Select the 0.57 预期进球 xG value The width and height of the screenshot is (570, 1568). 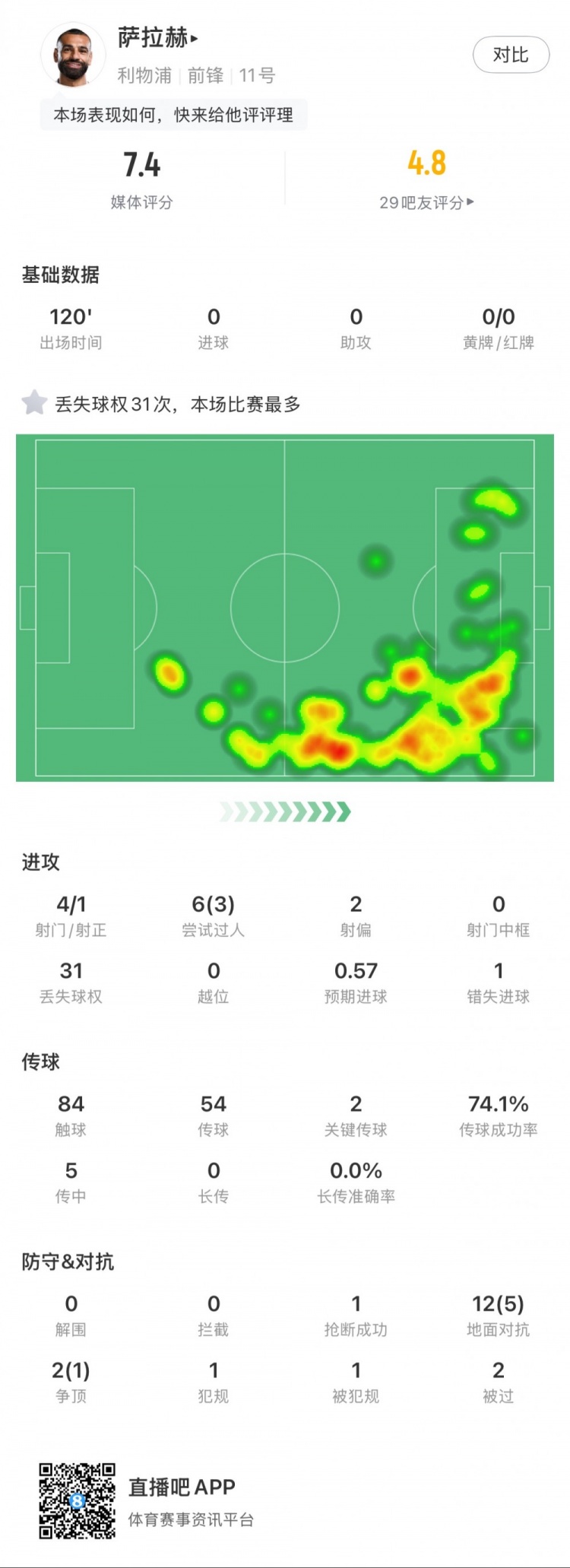pos(356,981)
